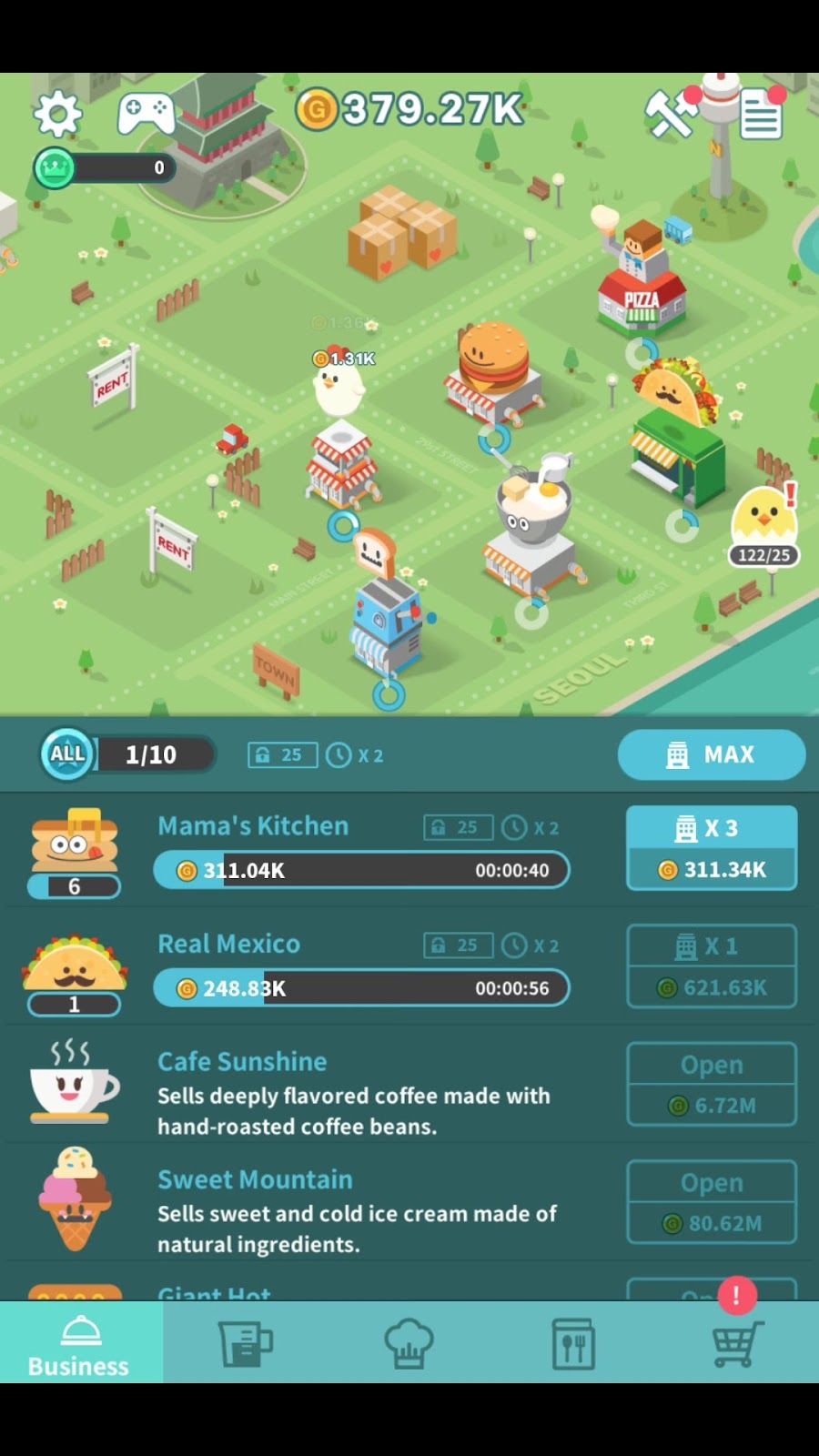Upgrade Real Mexico X1 for 621.63K
The width and height of the screenshot is (819, 1456).
point(711,966)
